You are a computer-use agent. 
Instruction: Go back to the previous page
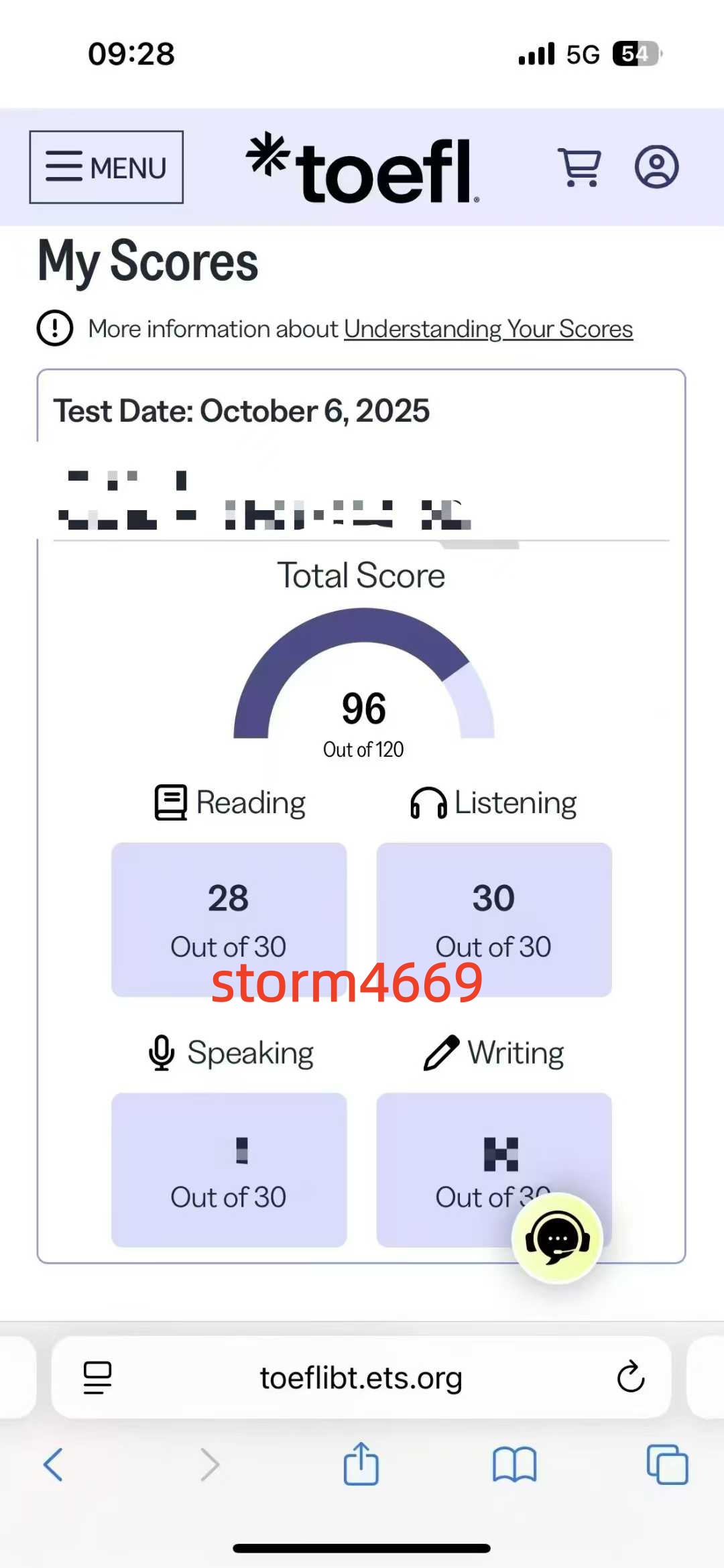tap(53, 1464)
